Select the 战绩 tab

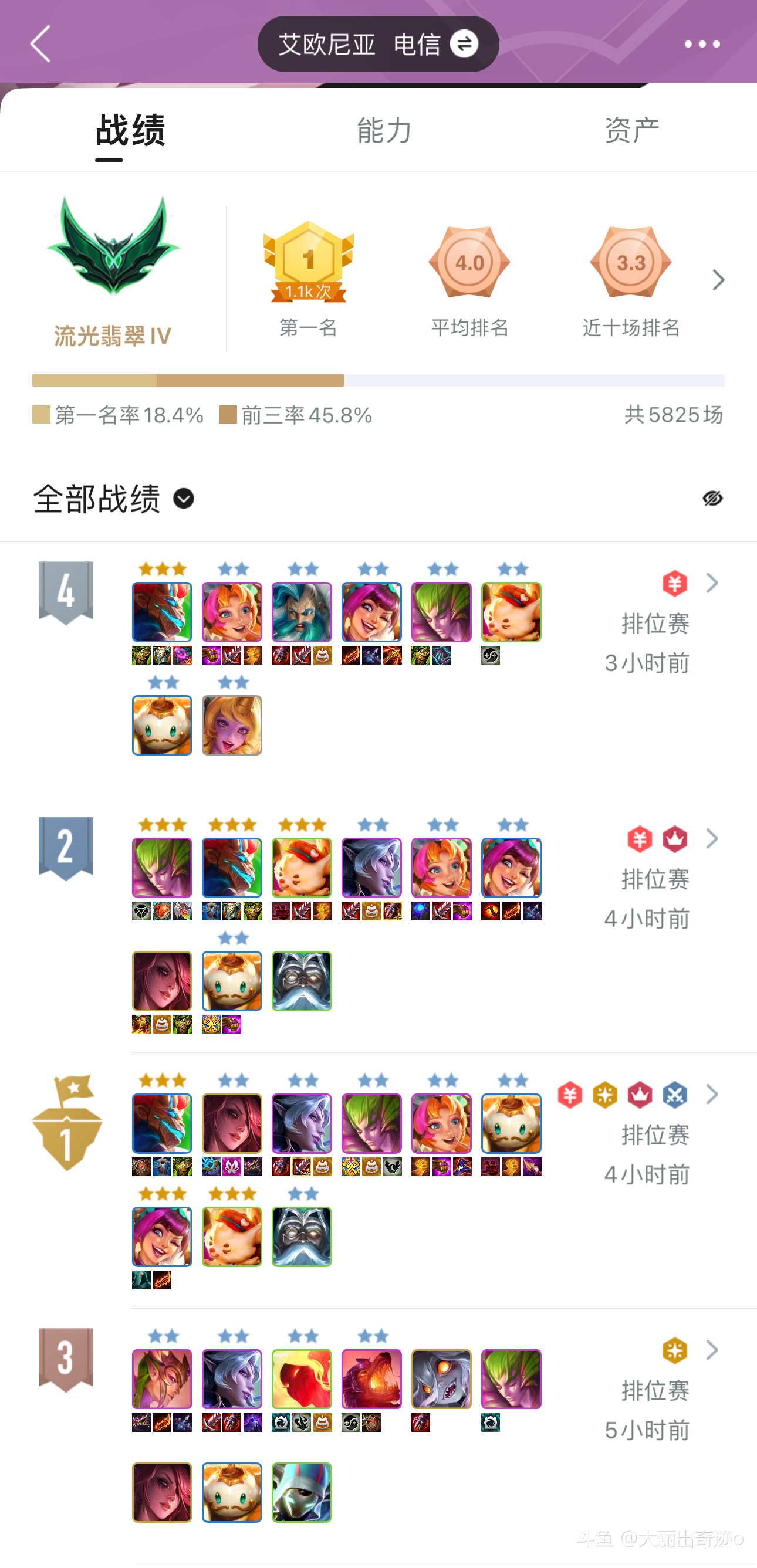coord(130,130)
